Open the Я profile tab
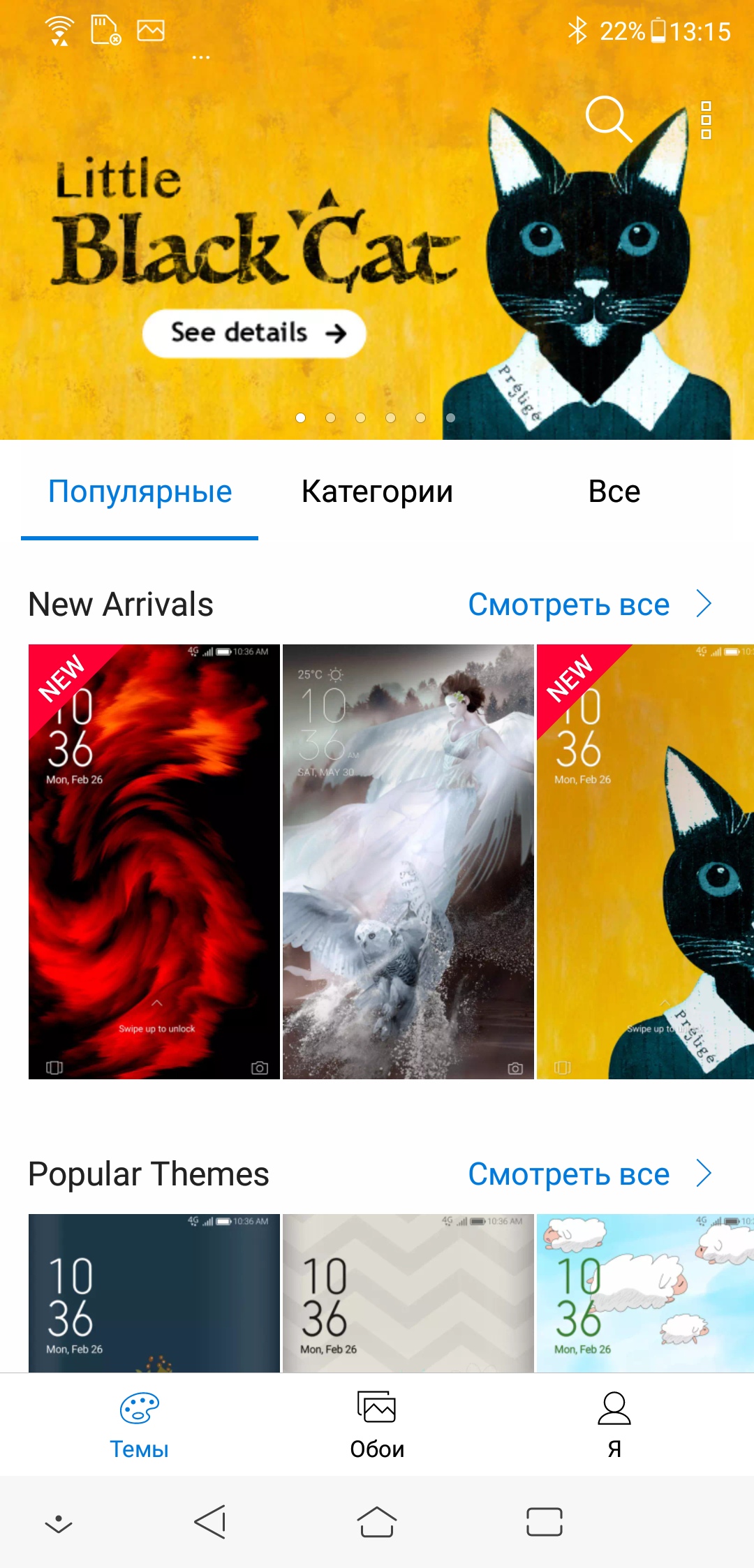754x1568 pixels. [614, 1425]
